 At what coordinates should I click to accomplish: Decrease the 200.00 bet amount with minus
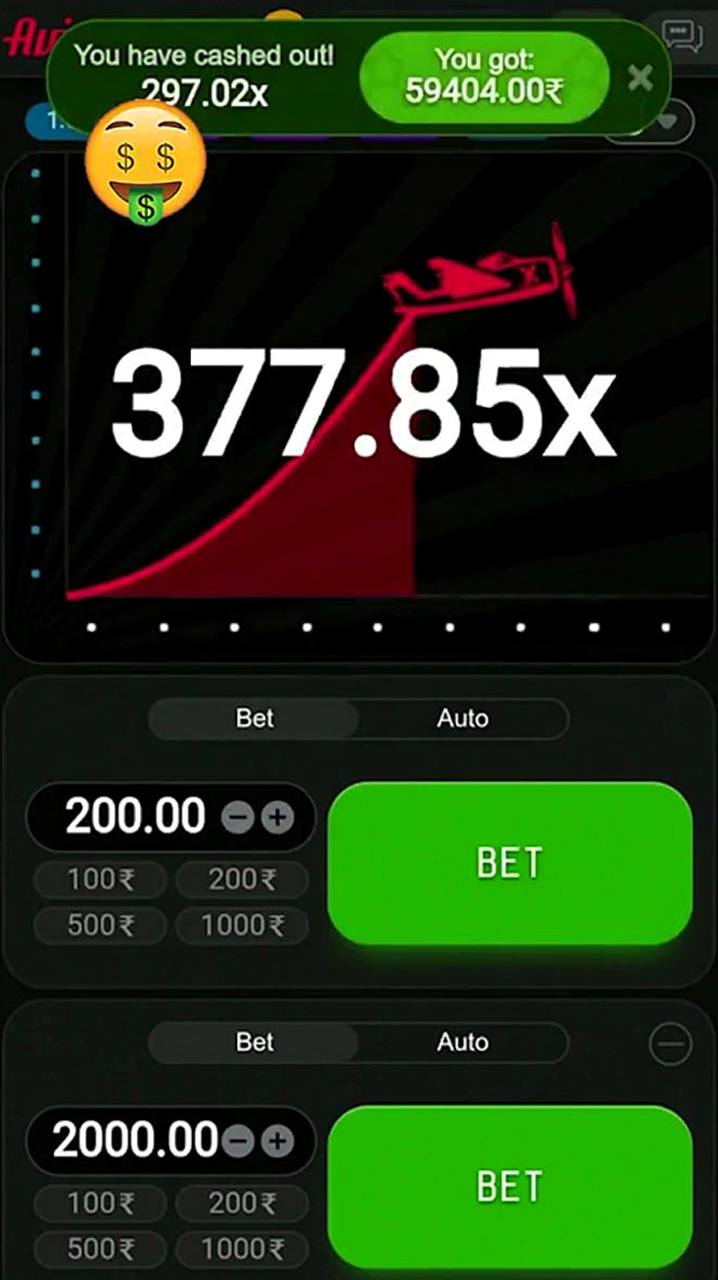(237, 818)
